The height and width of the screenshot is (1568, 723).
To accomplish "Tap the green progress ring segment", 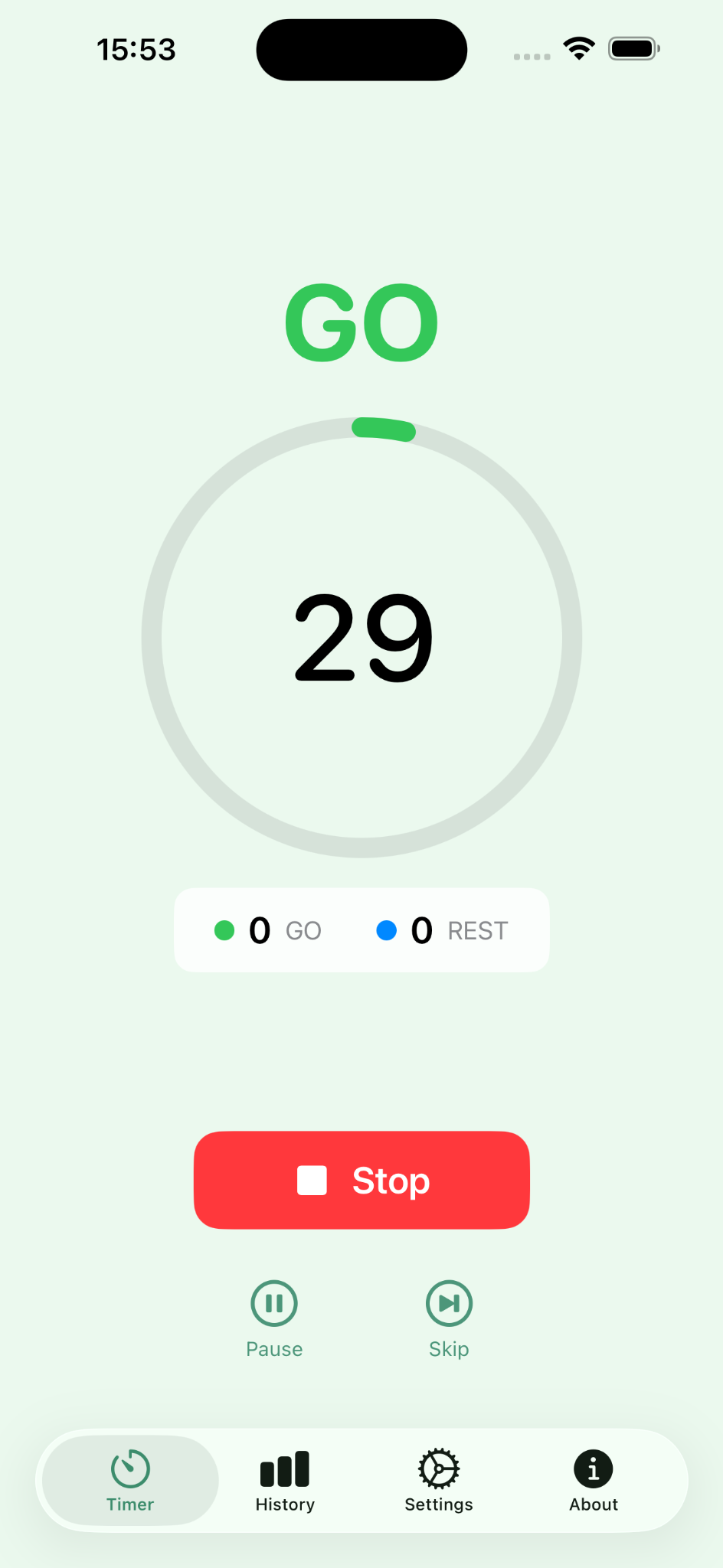I will (x=383, y=430).
